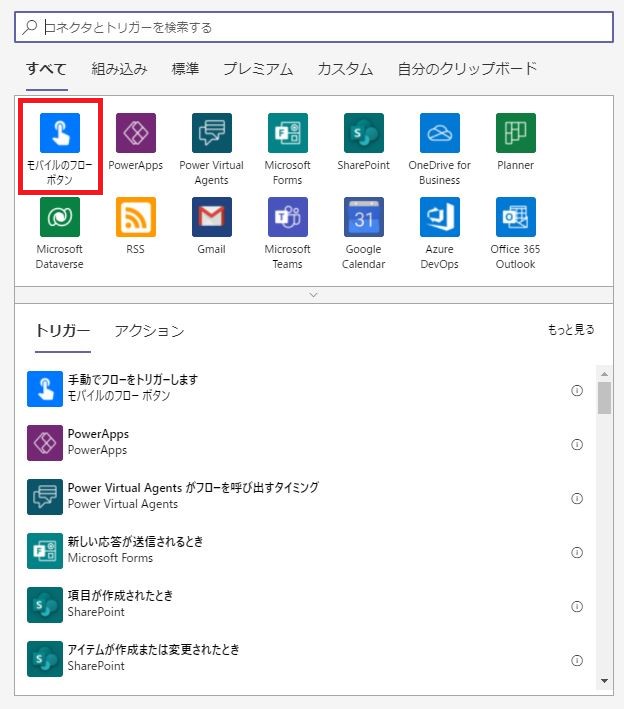Choose the Google Calendar connector
The width and height of the screenshot is (624, 709).
click(x=363, y=217)
